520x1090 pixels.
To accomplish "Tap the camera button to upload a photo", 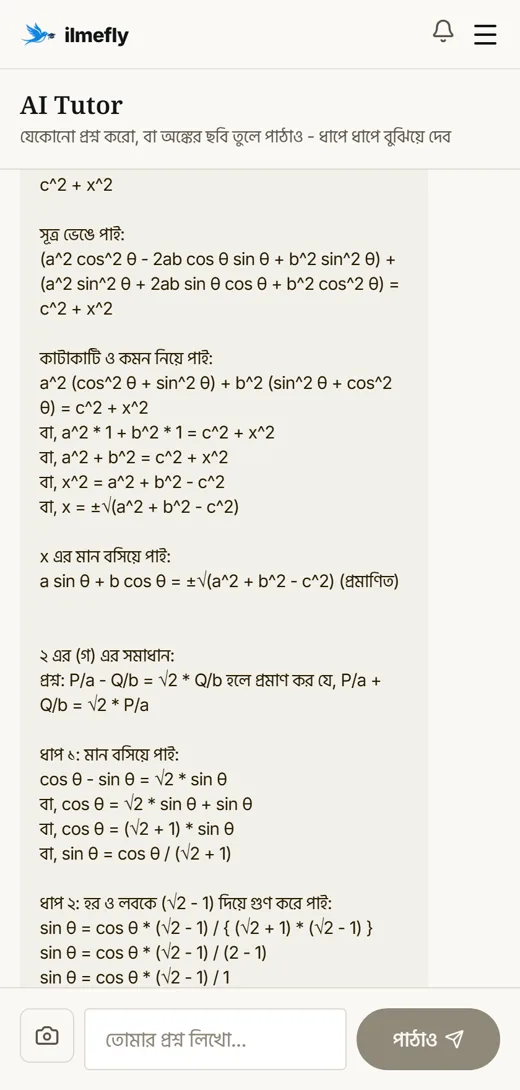I will point(47,1036).
